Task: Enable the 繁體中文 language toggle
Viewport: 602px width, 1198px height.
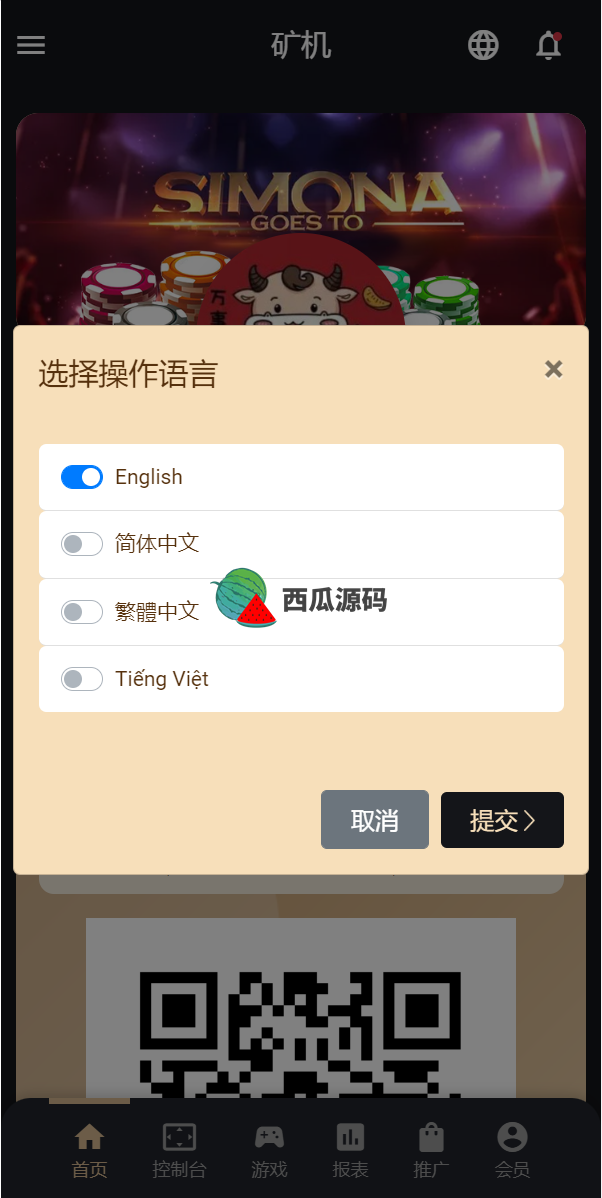Action: pyautogui.click(x=82, y=611)
